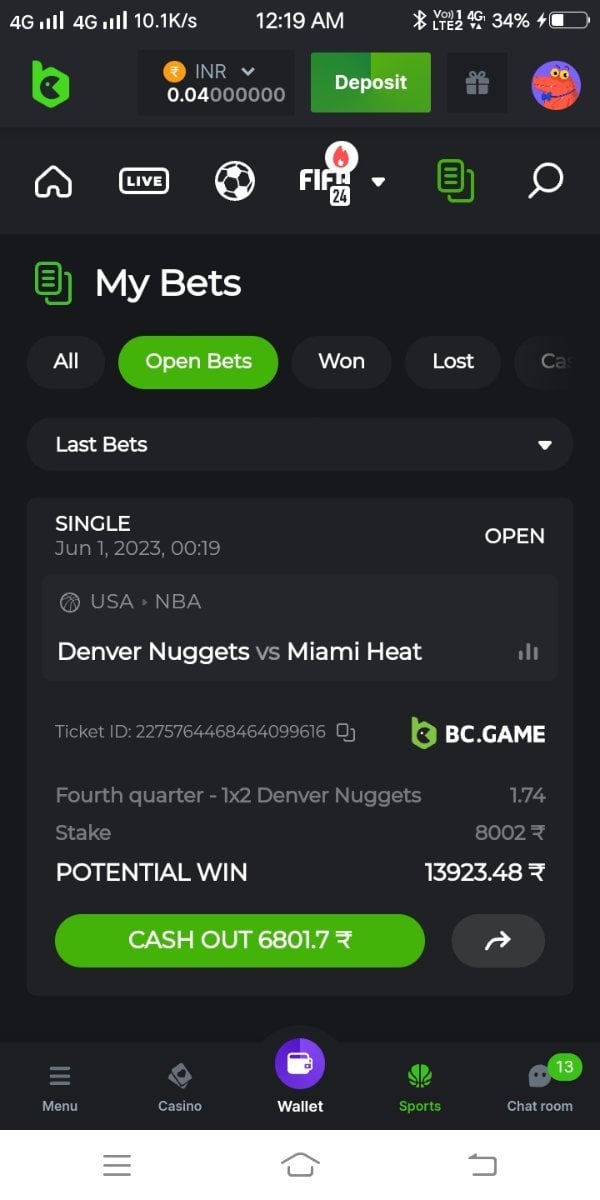Screen dimensions: 600x1200
Task: Switch to the Casino tab
Action: 180,1087
